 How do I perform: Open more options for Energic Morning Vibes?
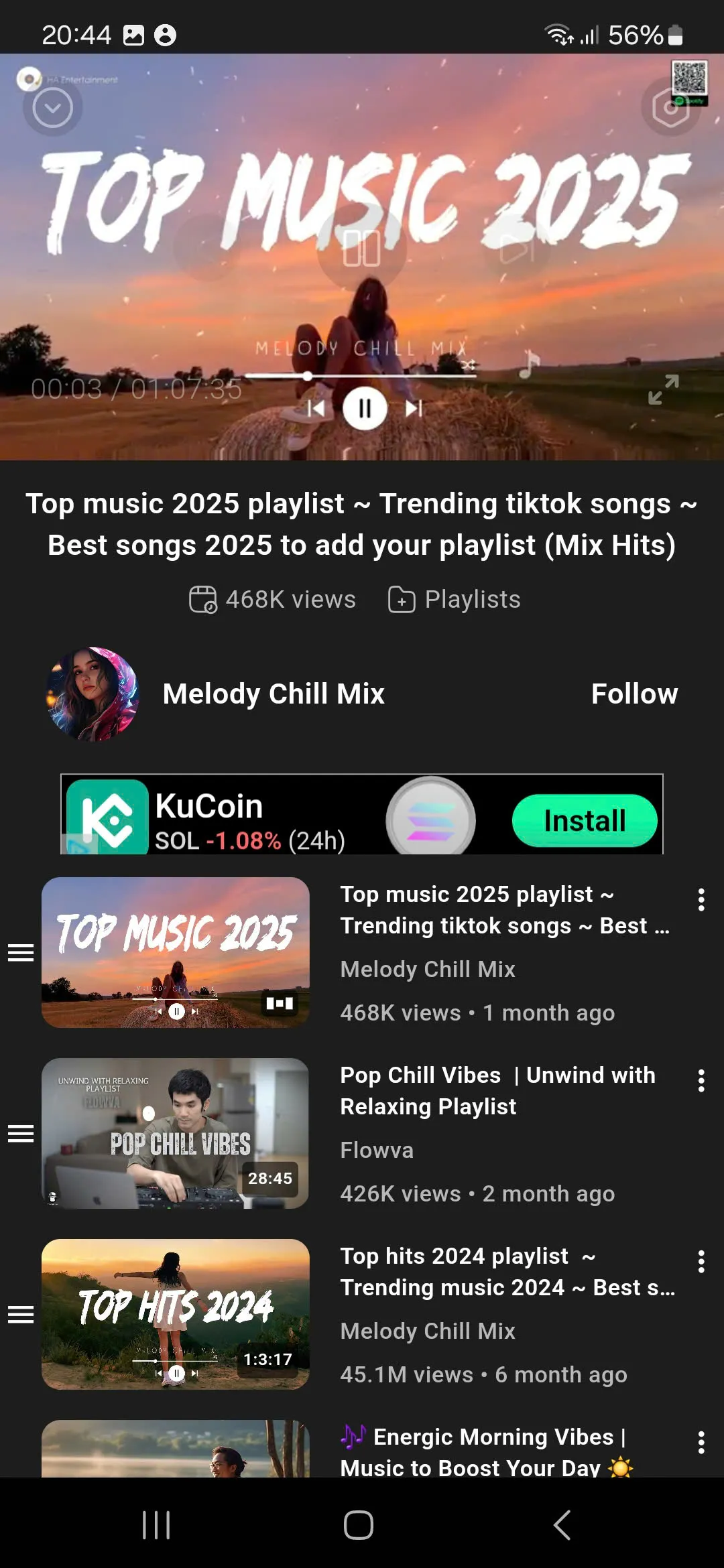701,1443
